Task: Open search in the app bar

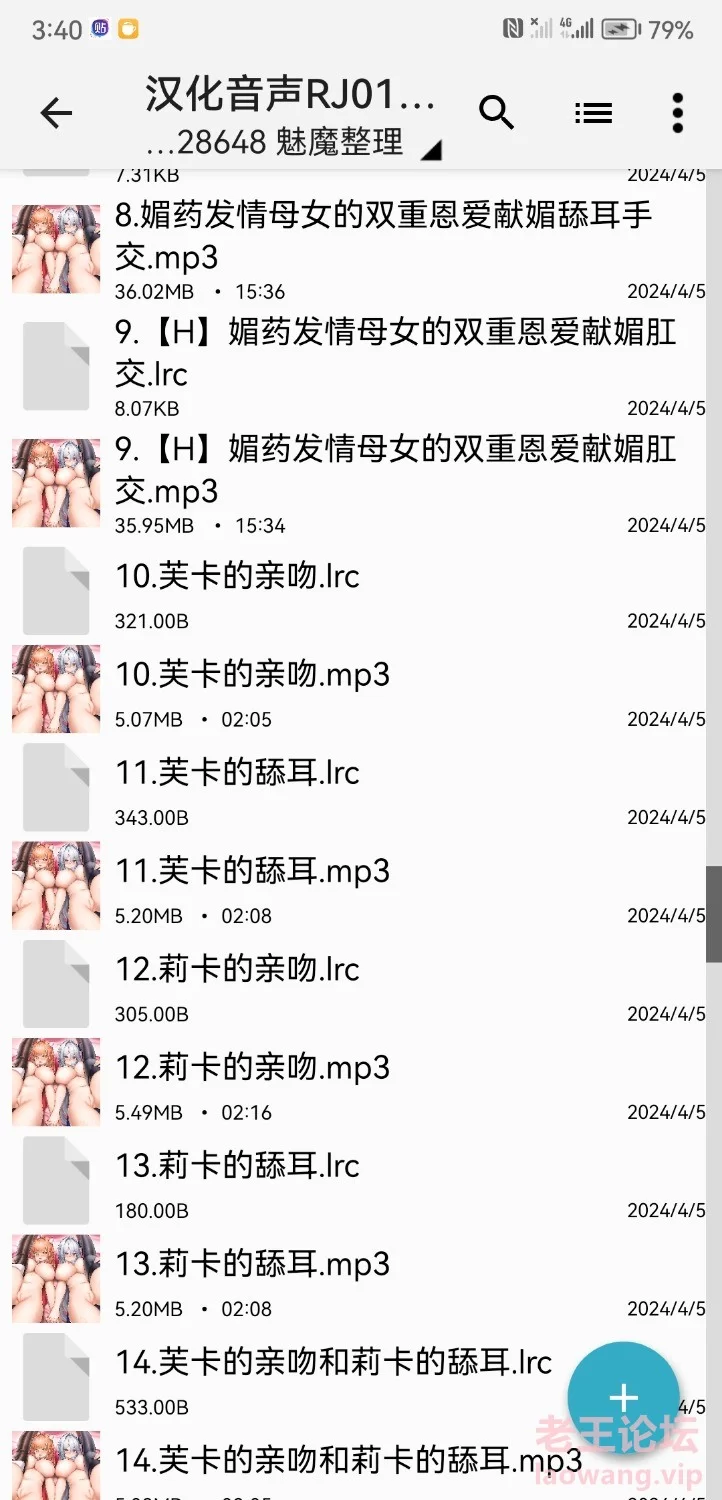Action: point(496,114)
